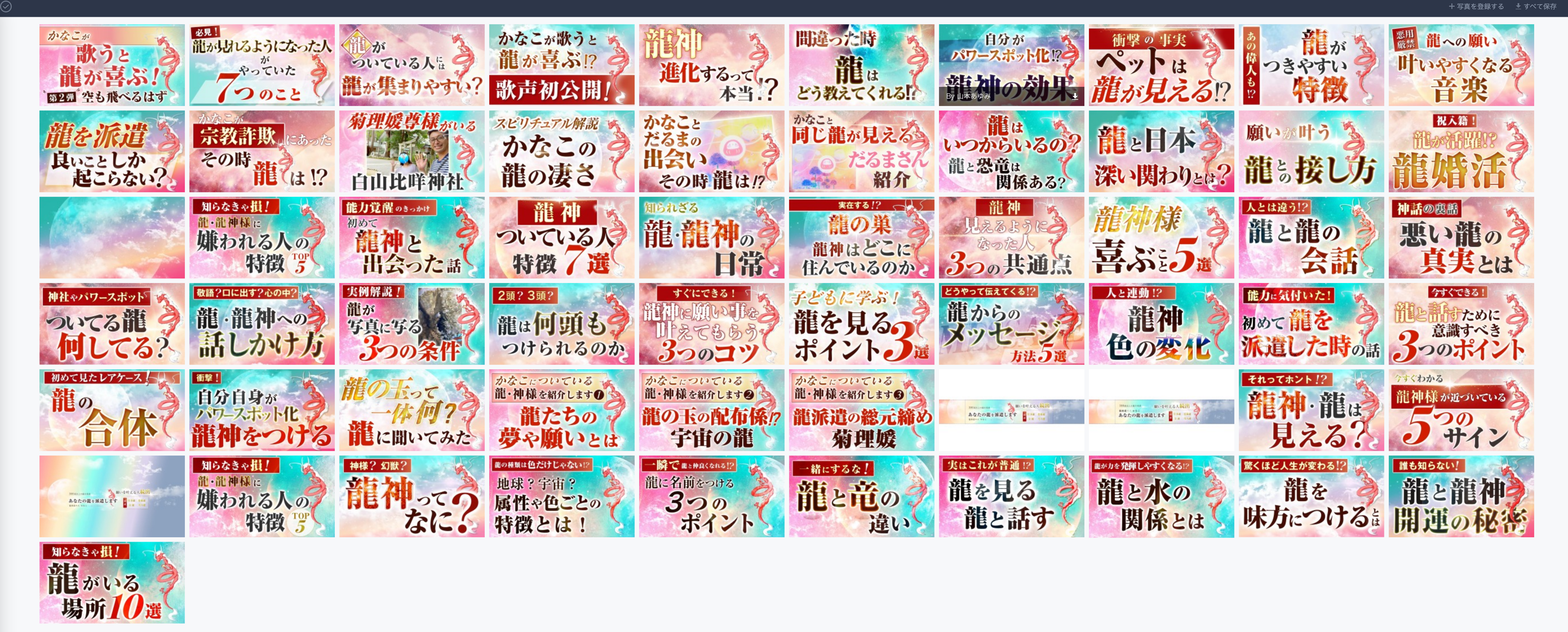
Task: Open the 龍と竜の違い thumbnail
Action: 861,496
